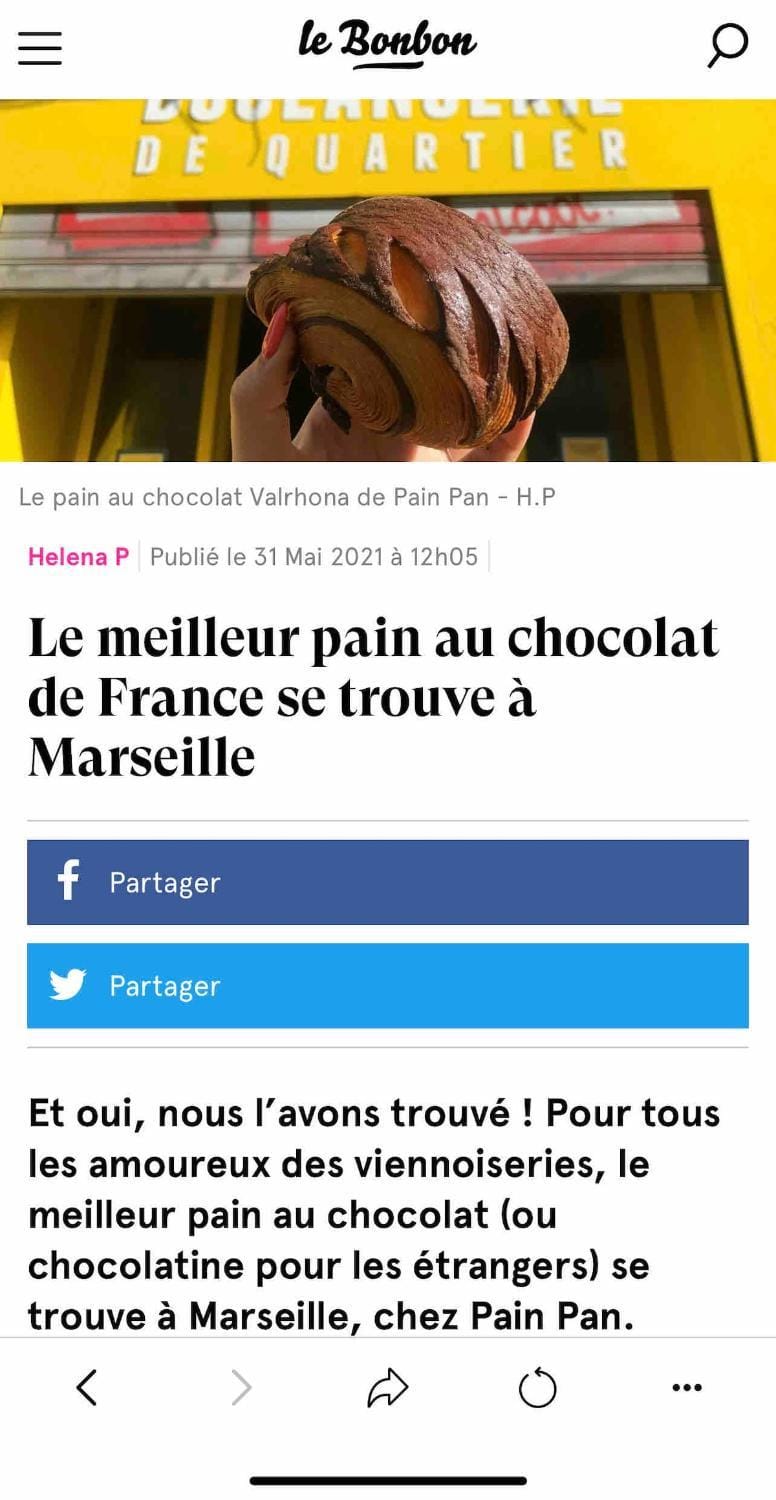Share the article on Twitter
This screenshot has height=1500, width=776.
point(388,986)
